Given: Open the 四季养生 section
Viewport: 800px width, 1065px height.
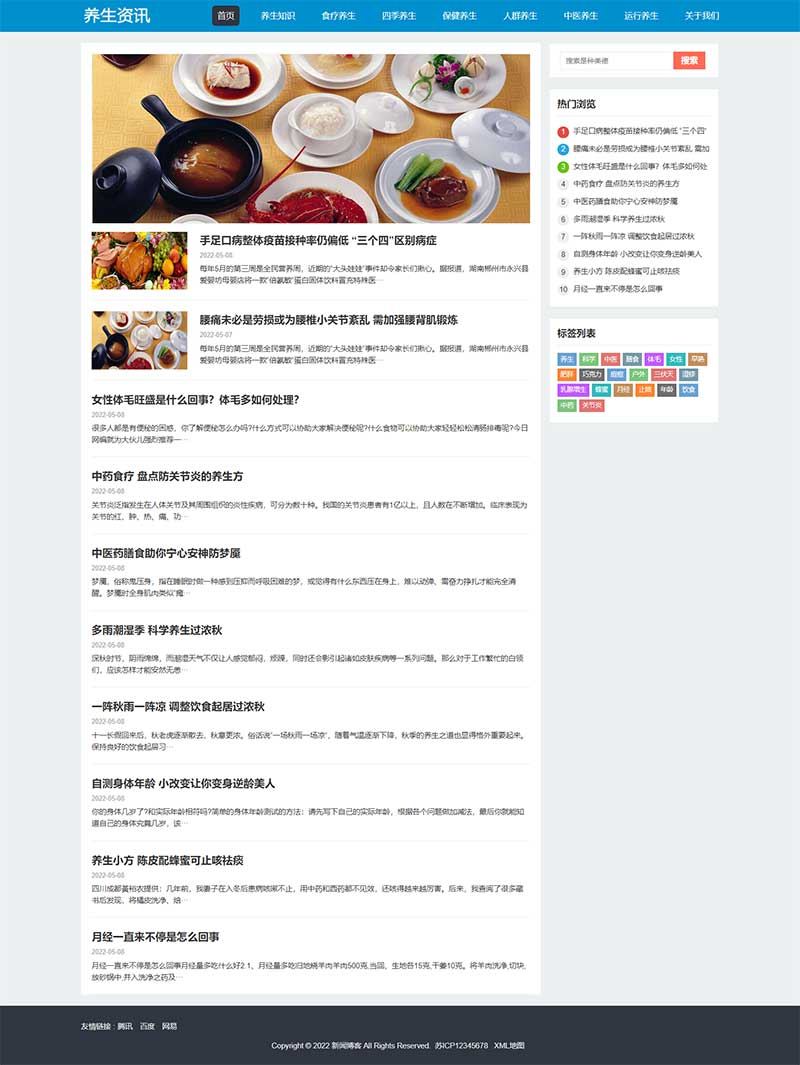Looking at the screenshot, I should tap(399, 16).
